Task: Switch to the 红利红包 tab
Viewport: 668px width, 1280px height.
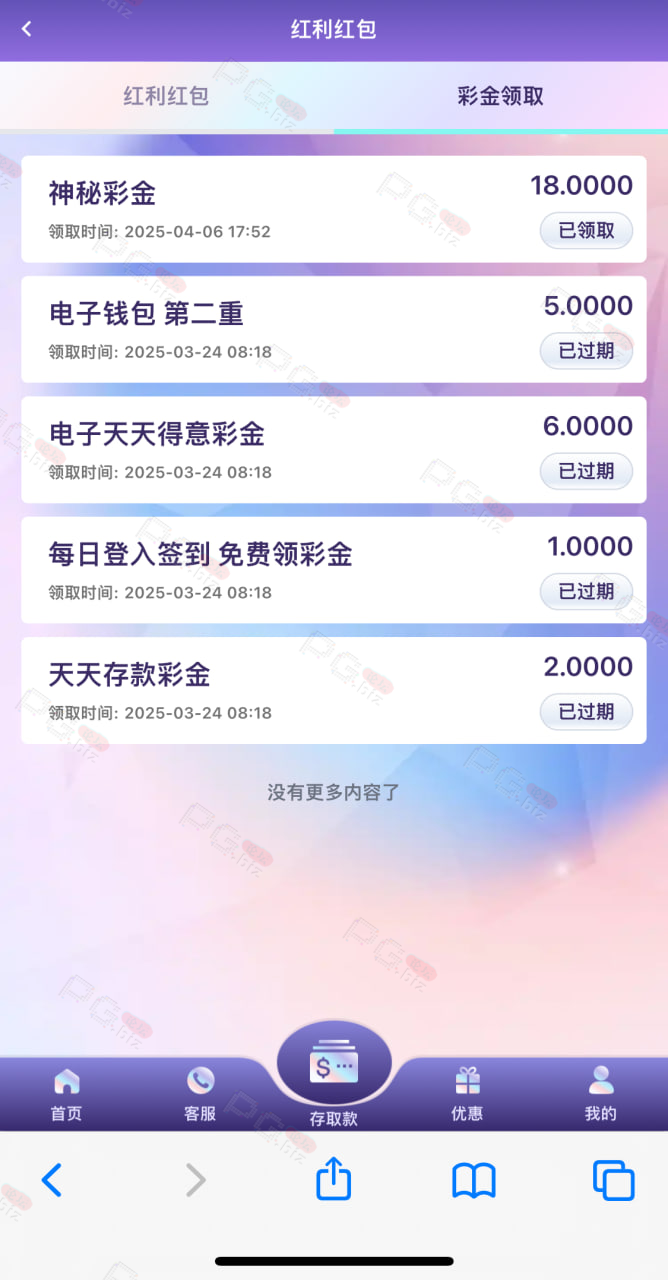Action: (x=166, y=96)
